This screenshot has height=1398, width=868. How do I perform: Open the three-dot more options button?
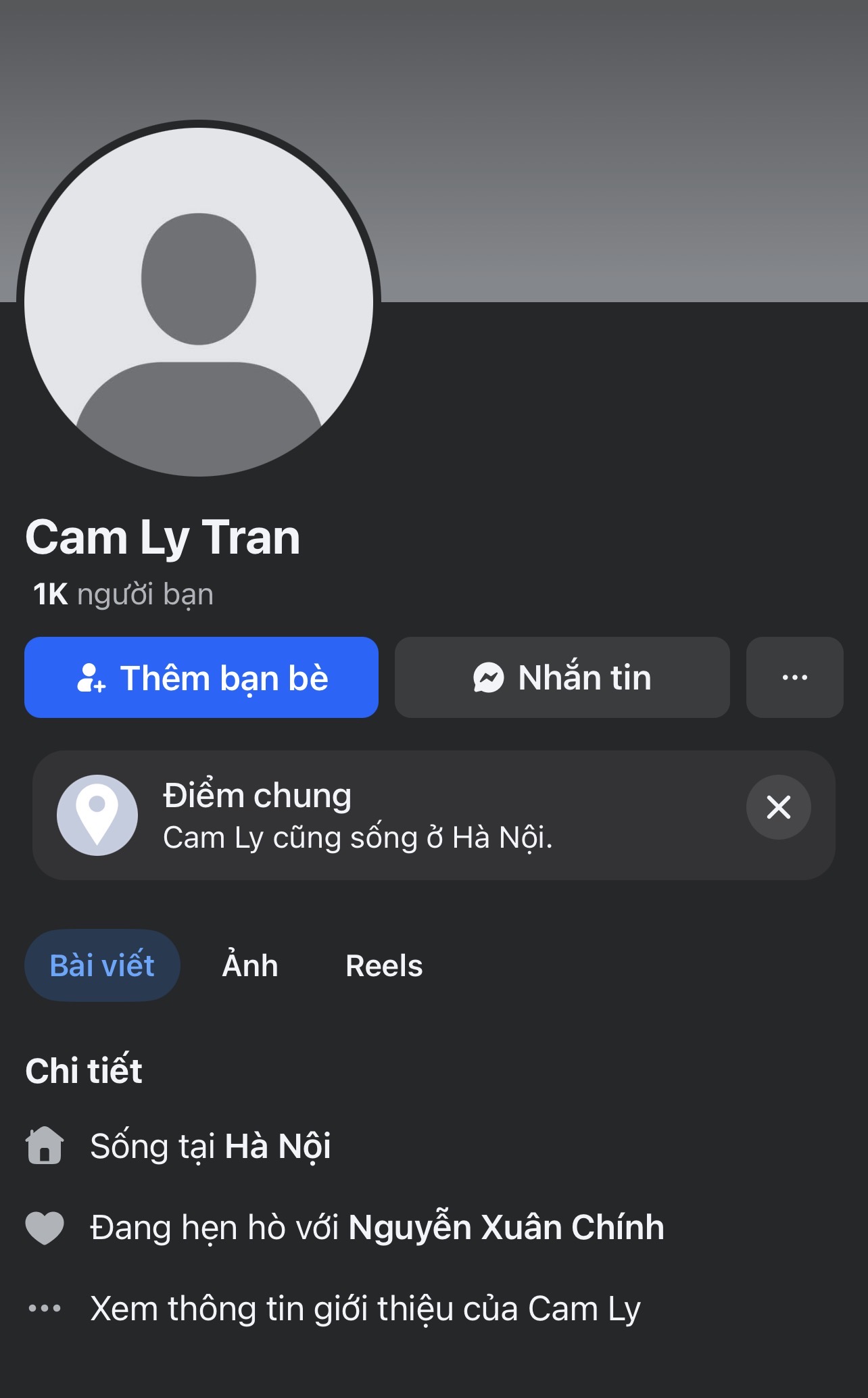pyautogui.click(x=794, y=677)
